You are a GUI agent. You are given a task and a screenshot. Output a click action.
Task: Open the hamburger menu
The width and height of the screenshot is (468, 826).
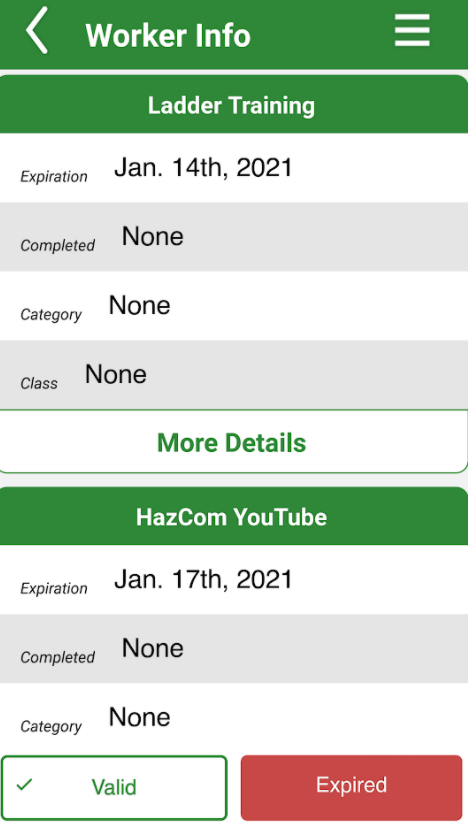pos(412,30)
